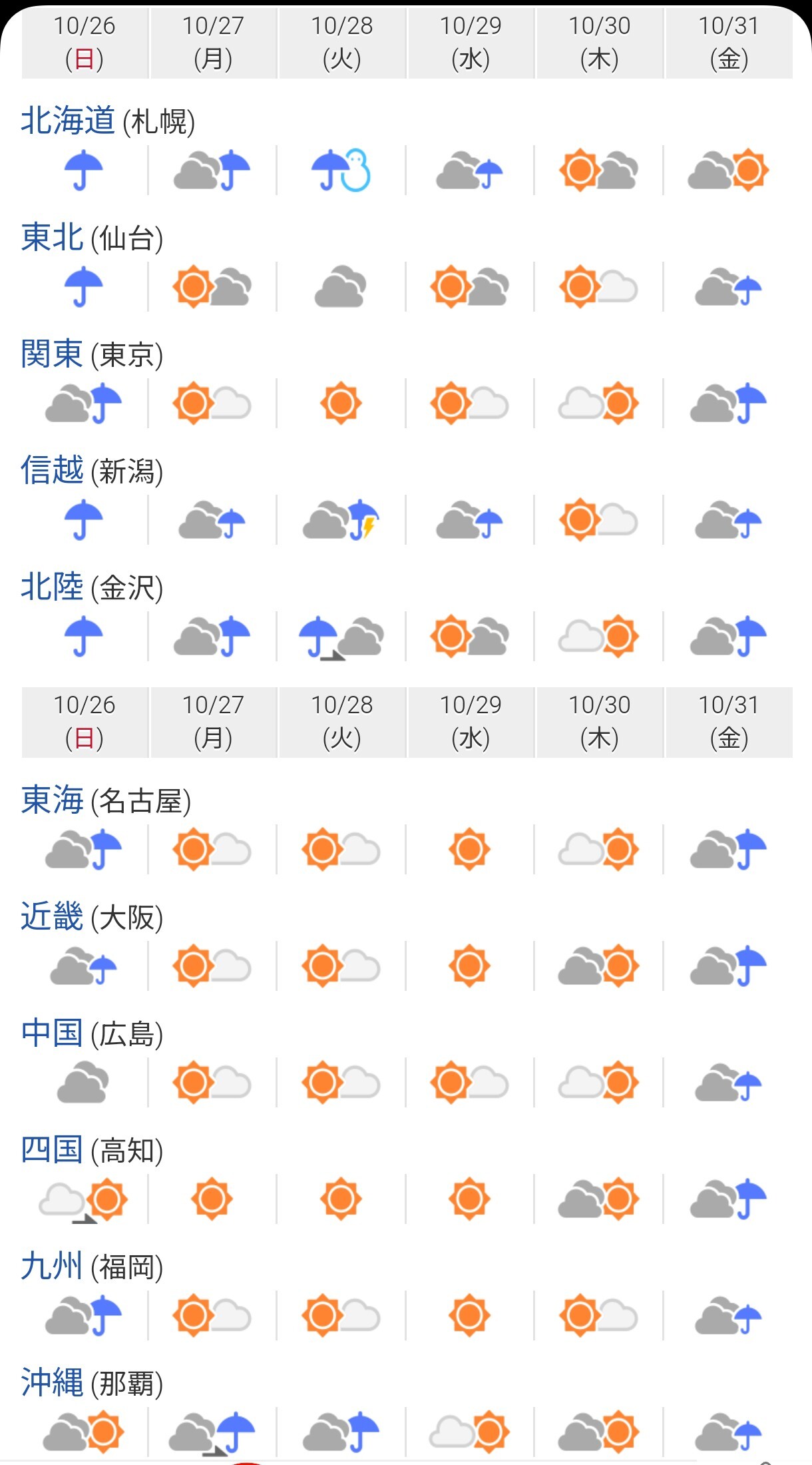812x1465 pixels.
Task: Select the 中国 (広島) region link
Action: pos(53,1033)
